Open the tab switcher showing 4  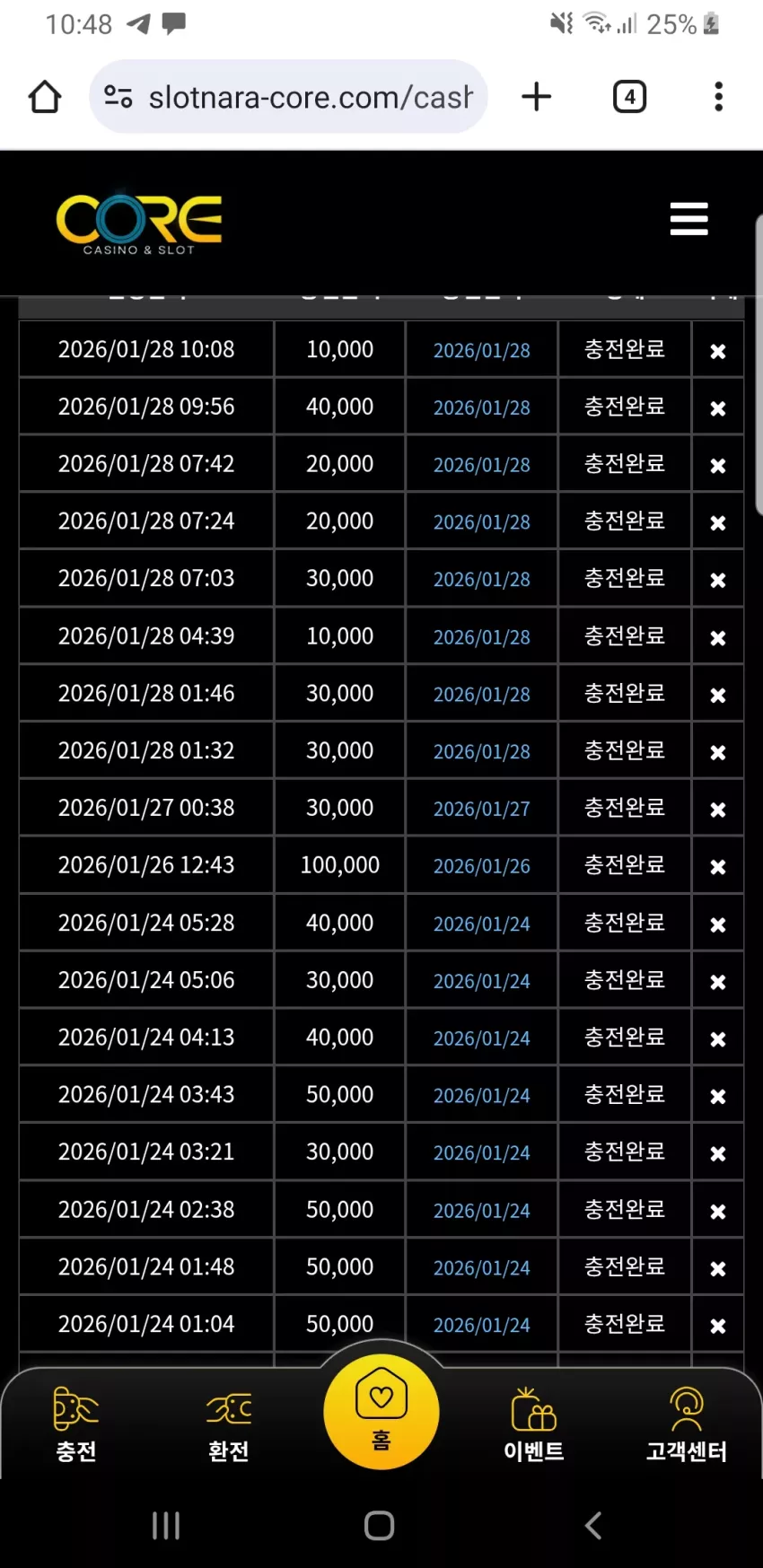tap(629, 97)
